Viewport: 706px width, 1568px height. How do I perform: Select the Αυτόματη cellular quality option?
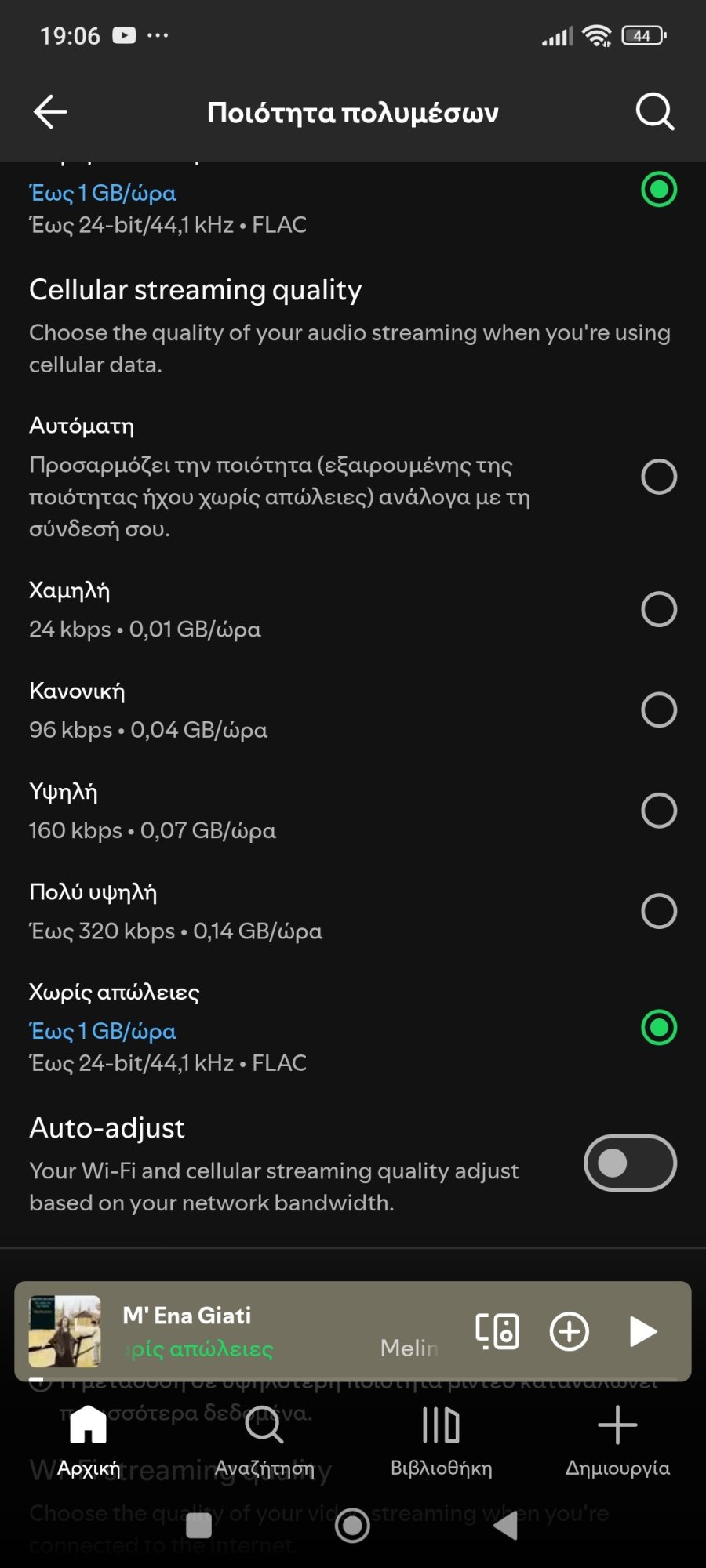(x=659, y=476)
